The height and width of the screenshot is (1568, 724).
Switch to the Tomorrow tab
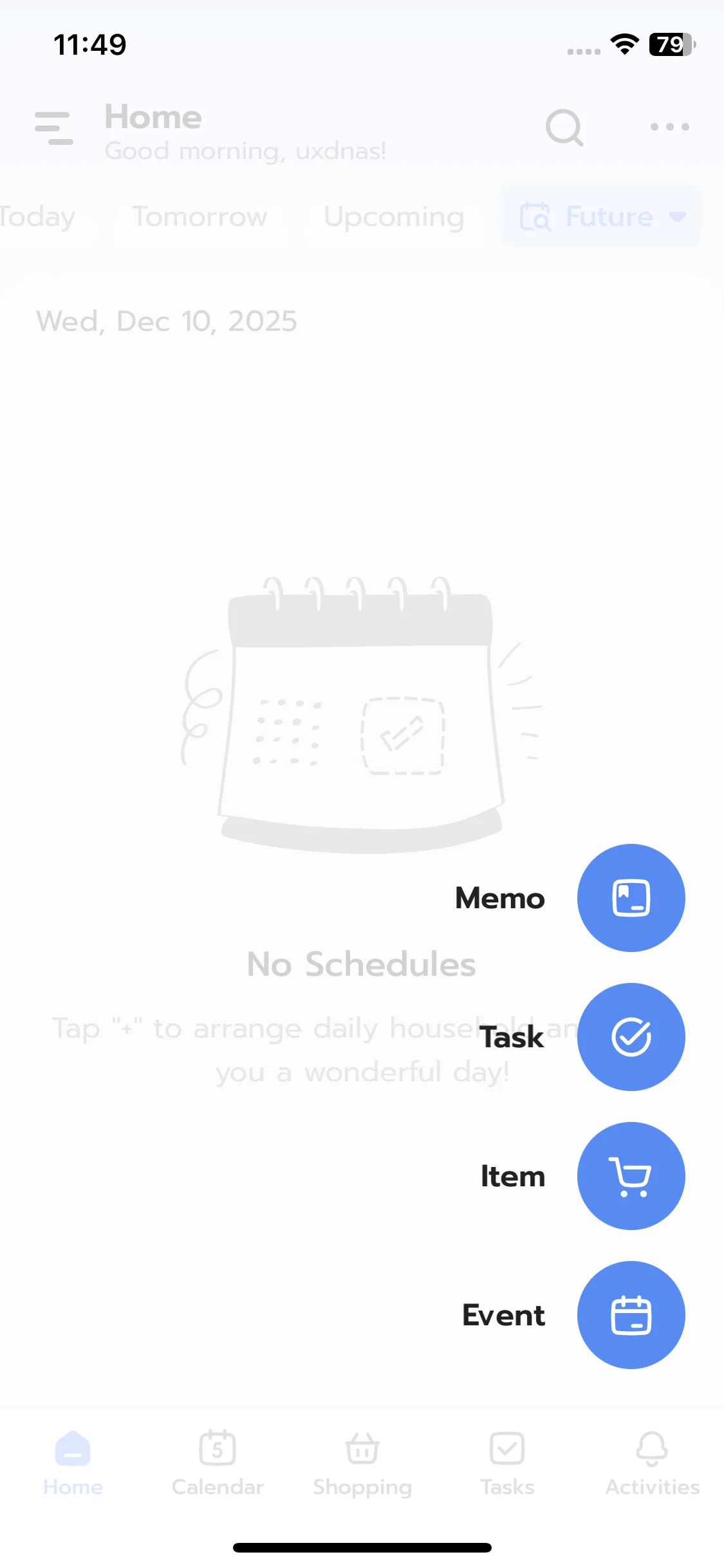click(x=200, y=217)
